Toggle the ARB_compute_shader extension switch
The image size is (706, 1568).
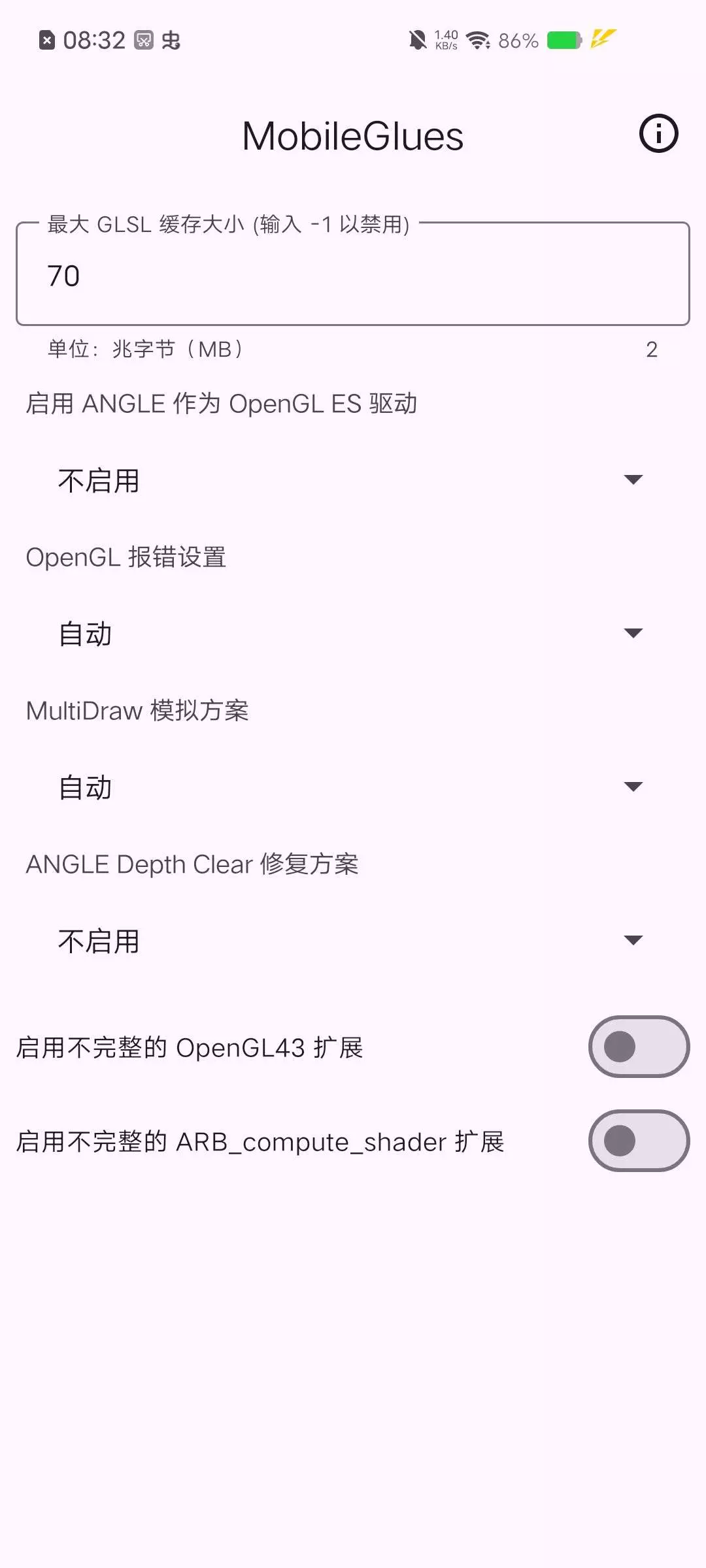[x=639, y=1141]
